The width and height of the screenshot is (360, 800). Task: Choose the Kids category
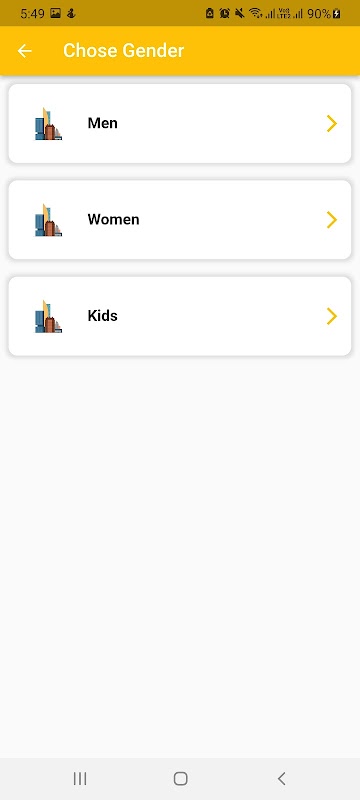pyautogui.click(x=179, y=316)
